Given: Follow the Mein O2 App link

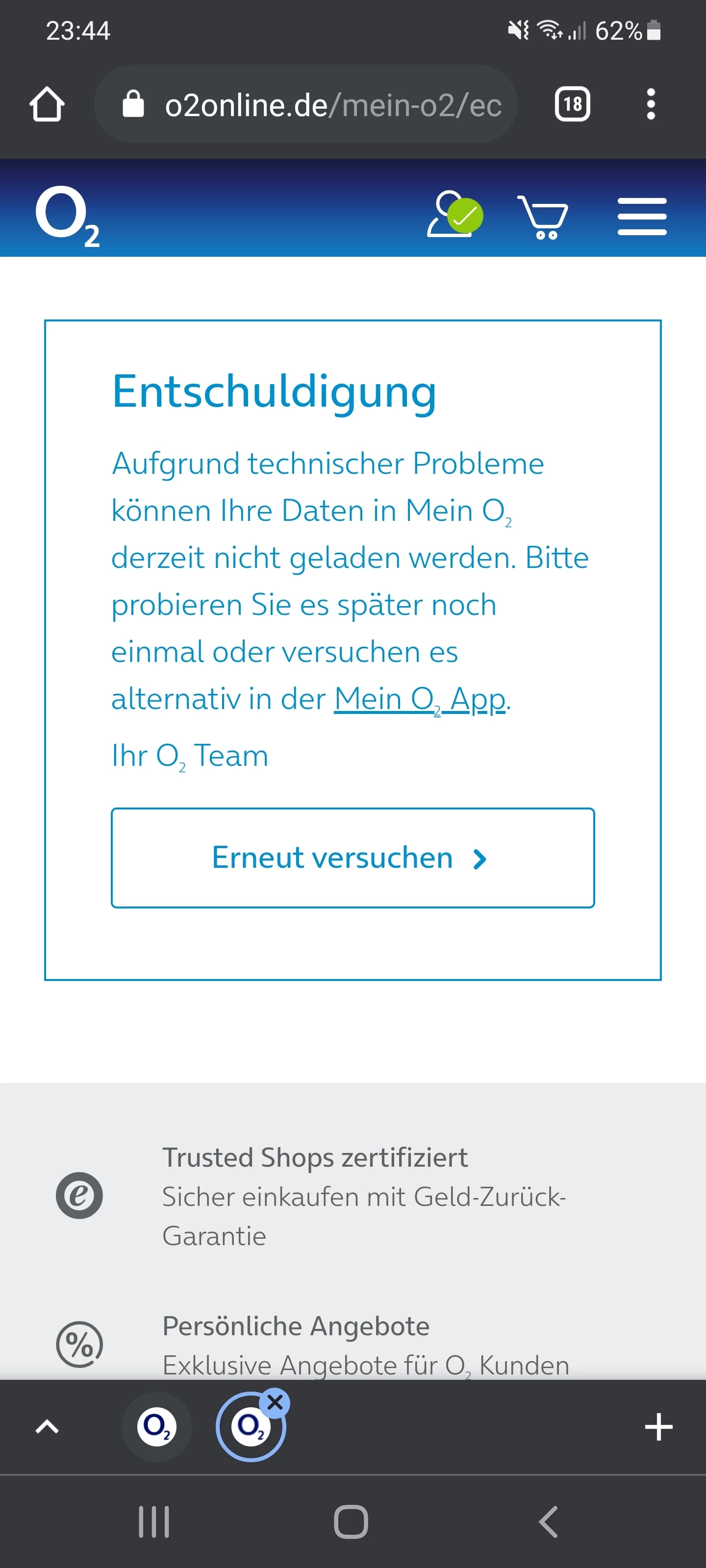Looking at the screenshot, I should click(x=419, y=699).
